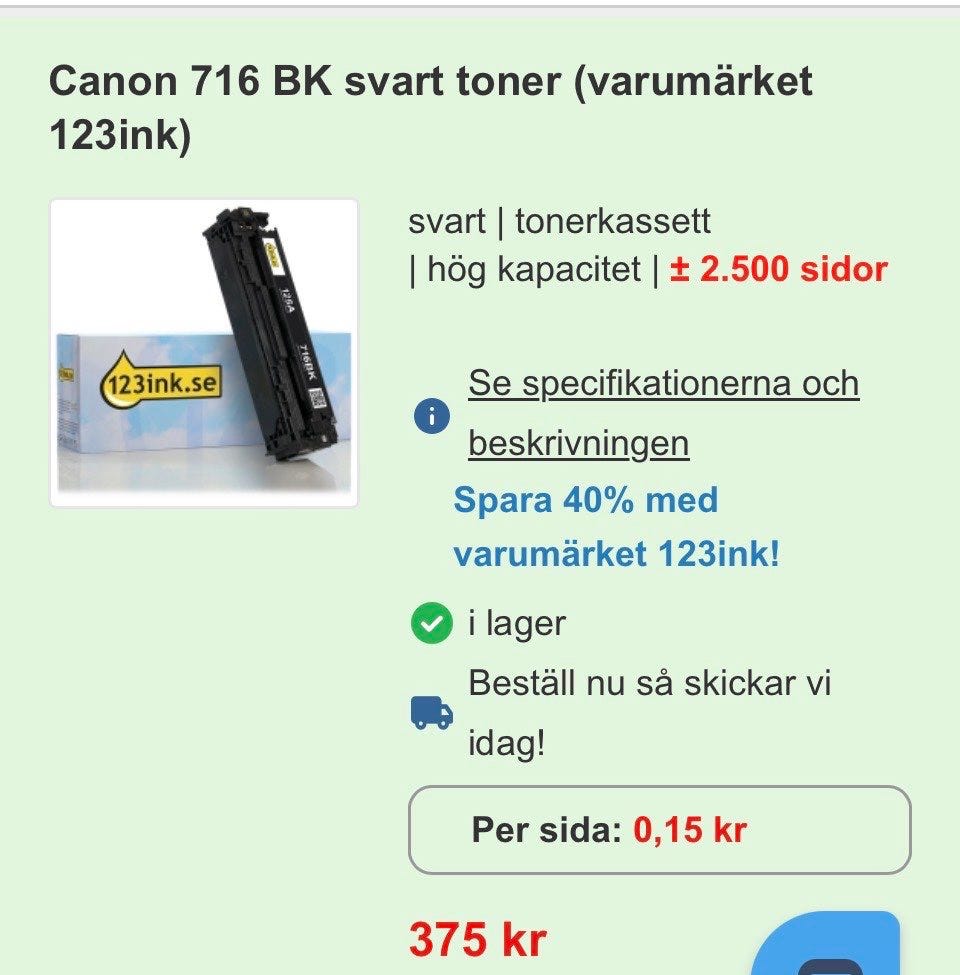Click the red '0,15 kr' per-page price

(690, 830)
